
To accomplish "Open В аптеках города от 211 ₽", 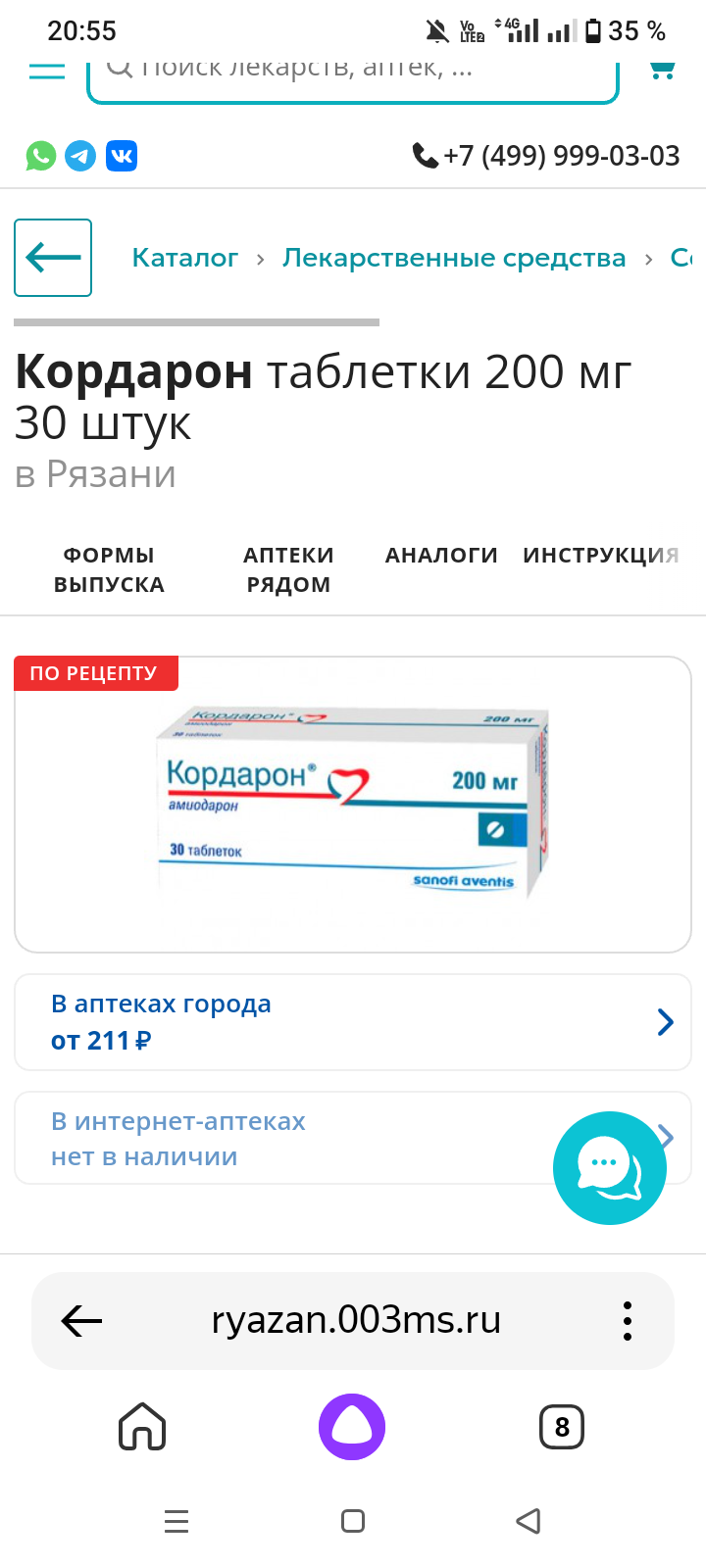I will pos(353,1022).
